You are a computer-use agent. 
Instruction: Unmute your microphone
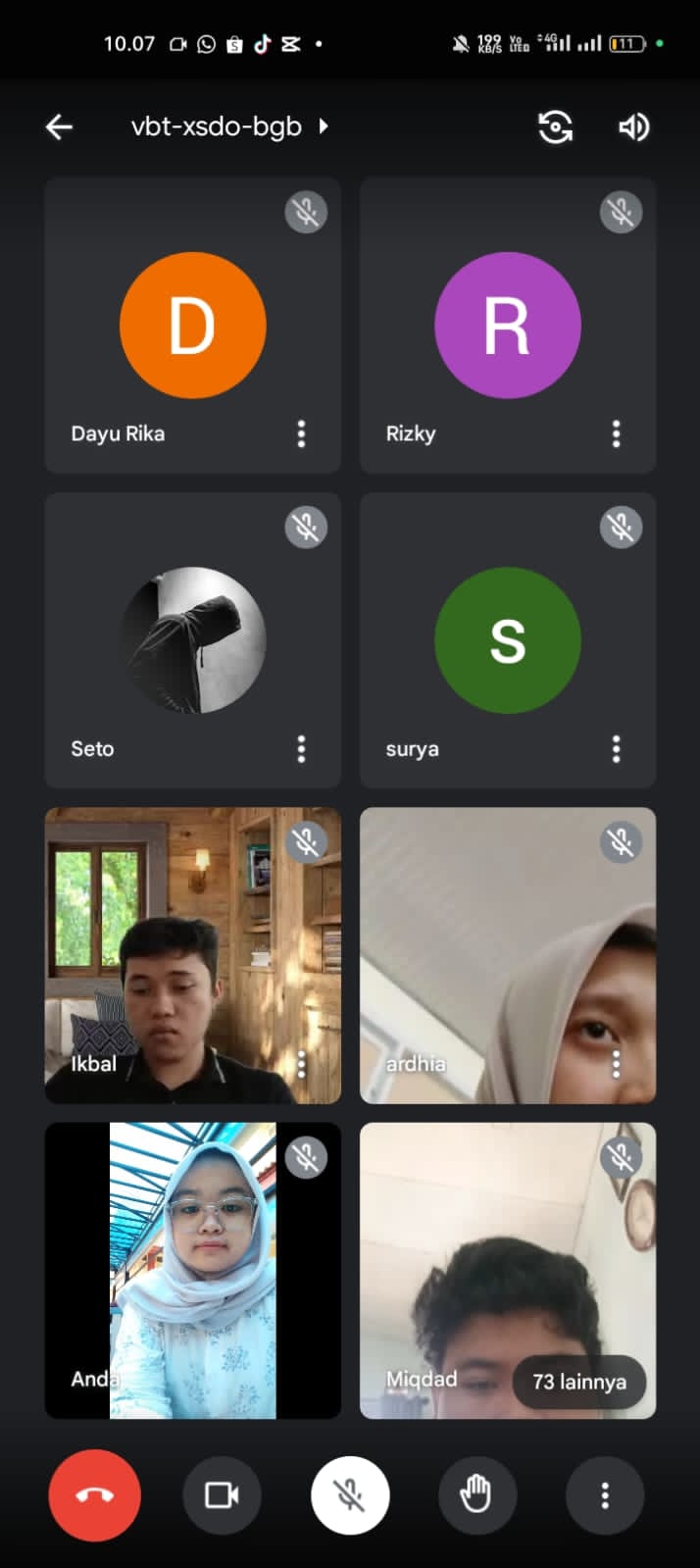tap(350, 1495)
